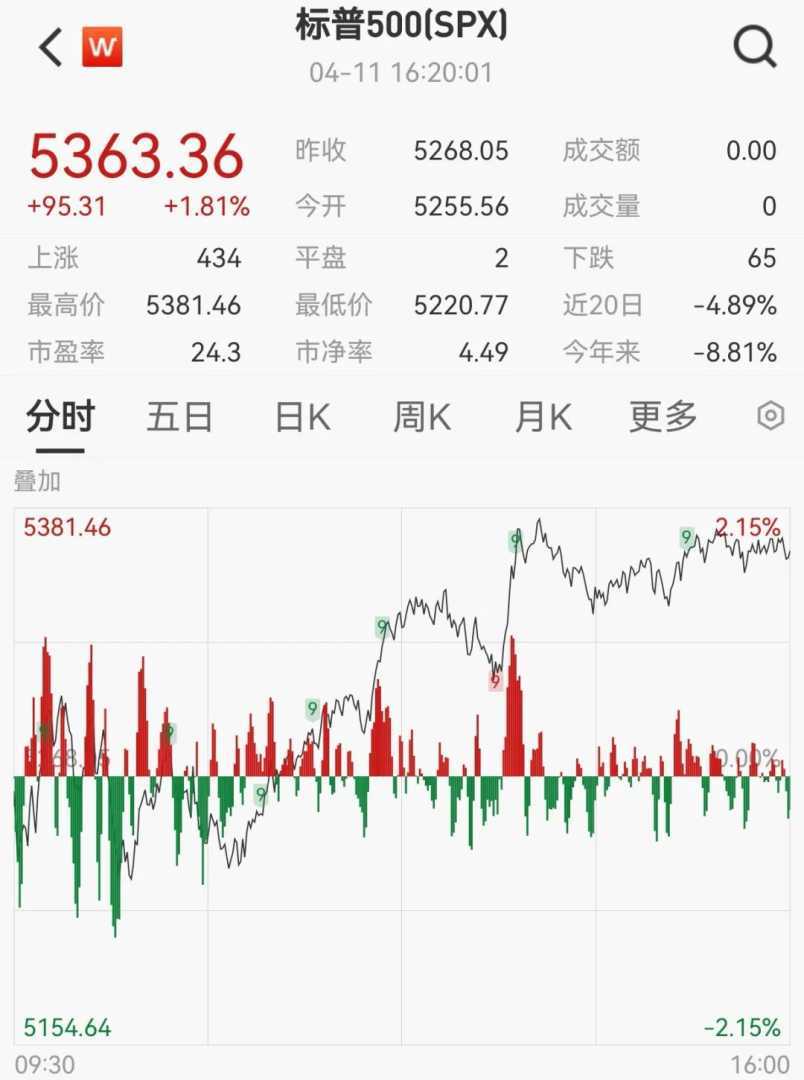This screenshot has height=1080, width=804.
Task: Open chart settings hexagon icon
Action: pyautogui.click(x=770, y=417)
